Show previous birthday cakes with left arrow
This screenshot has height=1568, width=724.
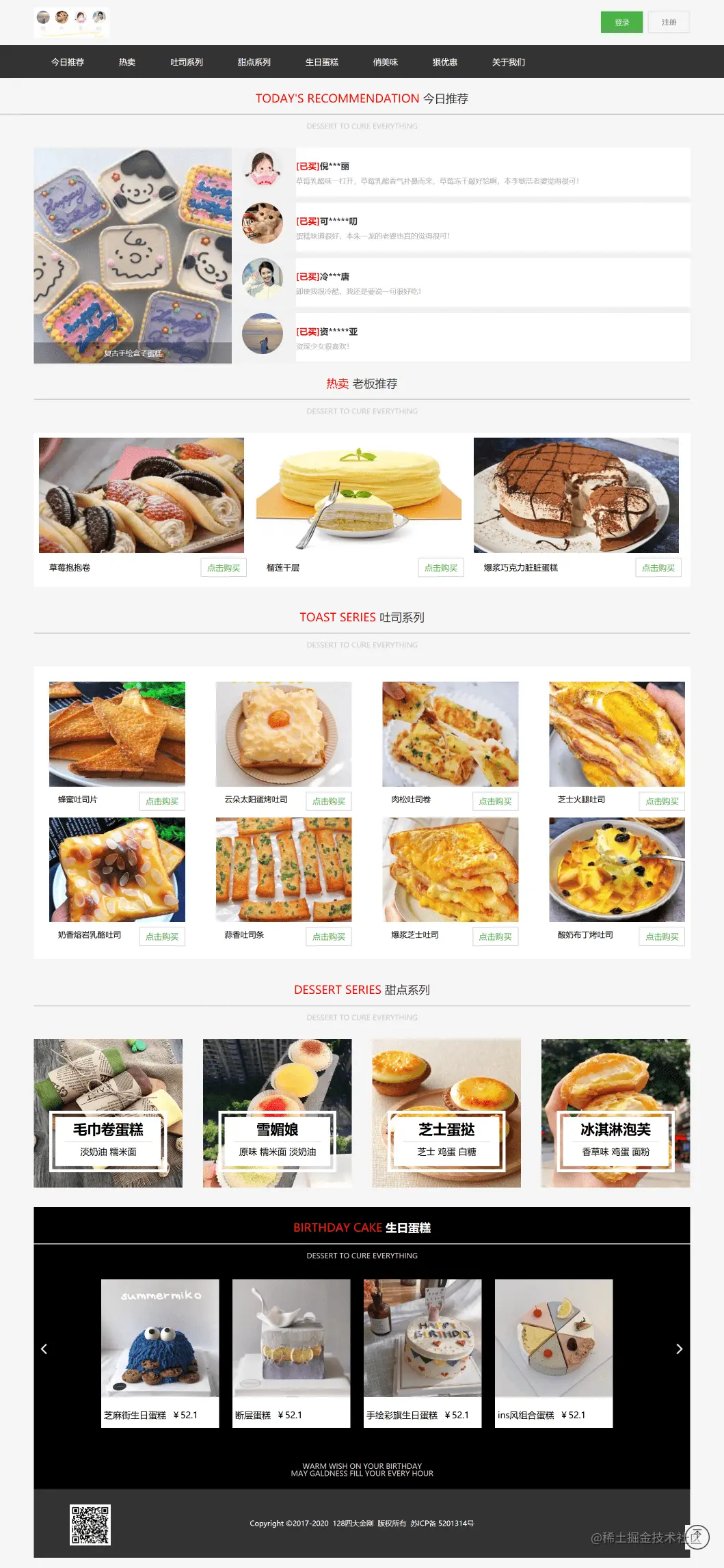point(44,1349)
